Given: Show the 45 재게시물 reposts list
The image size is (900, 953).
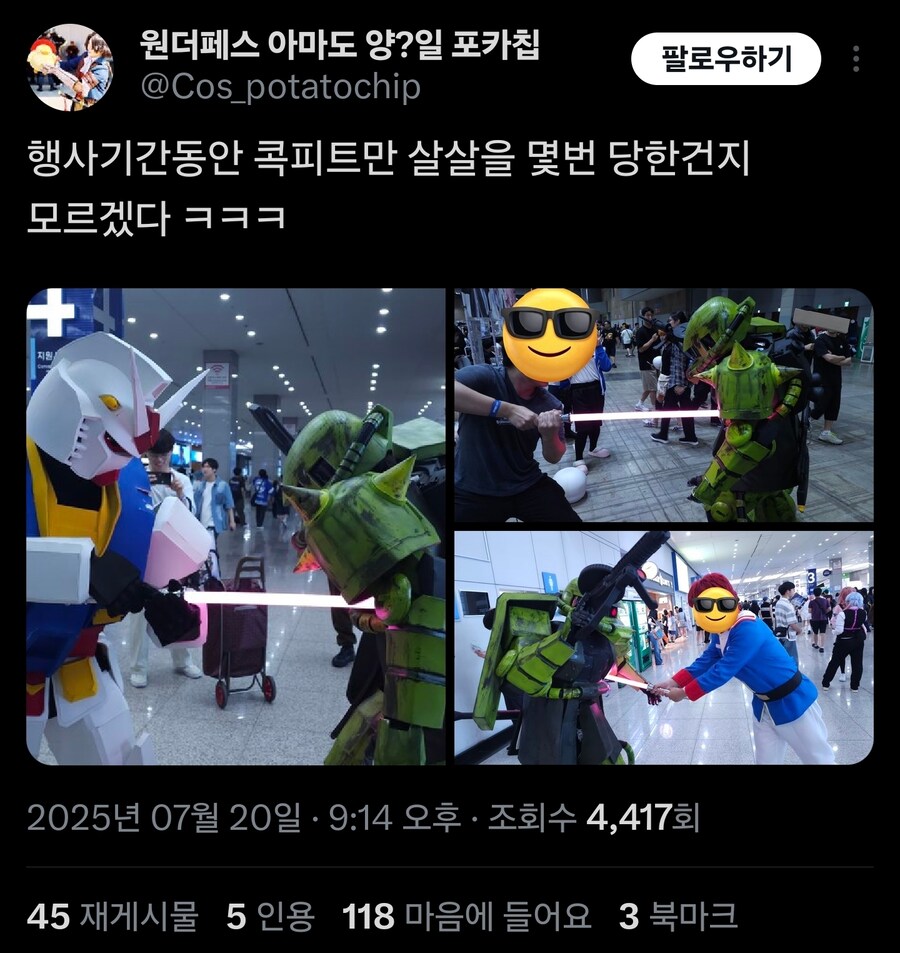Looking at the screenshot, I should click(110, 912).
